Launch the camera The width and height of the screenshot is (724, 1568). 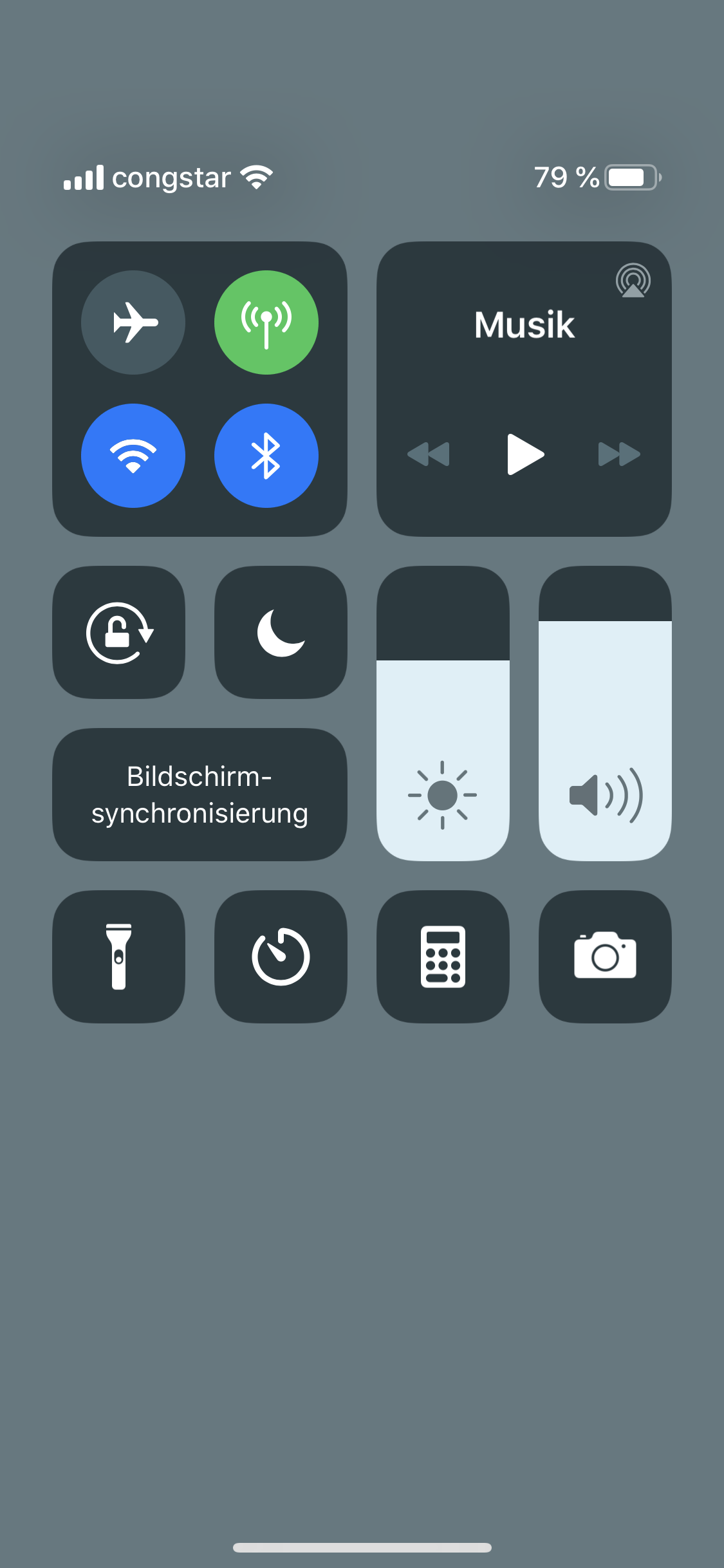[605, 957]
